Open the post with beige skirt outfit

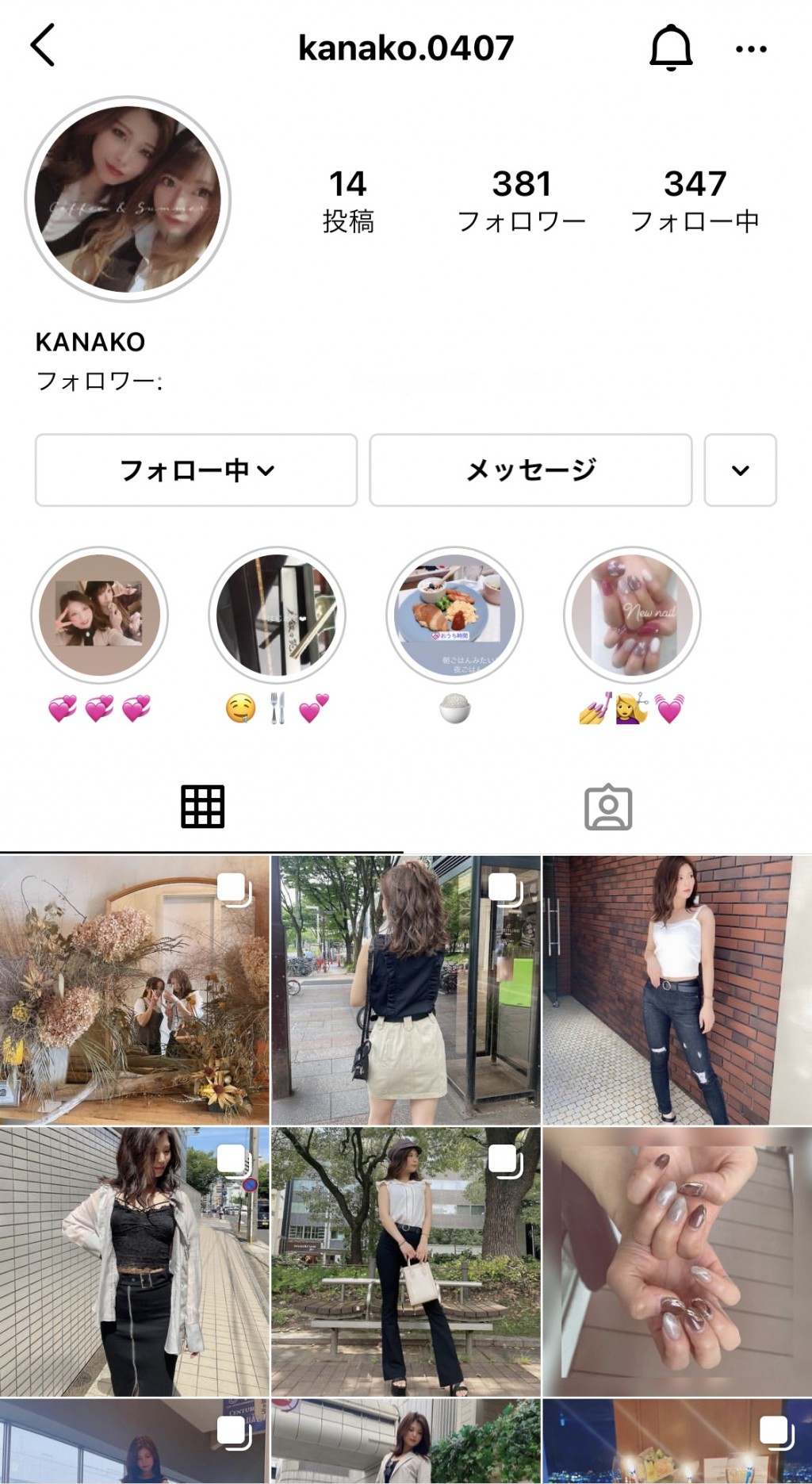tap(405, 990)
